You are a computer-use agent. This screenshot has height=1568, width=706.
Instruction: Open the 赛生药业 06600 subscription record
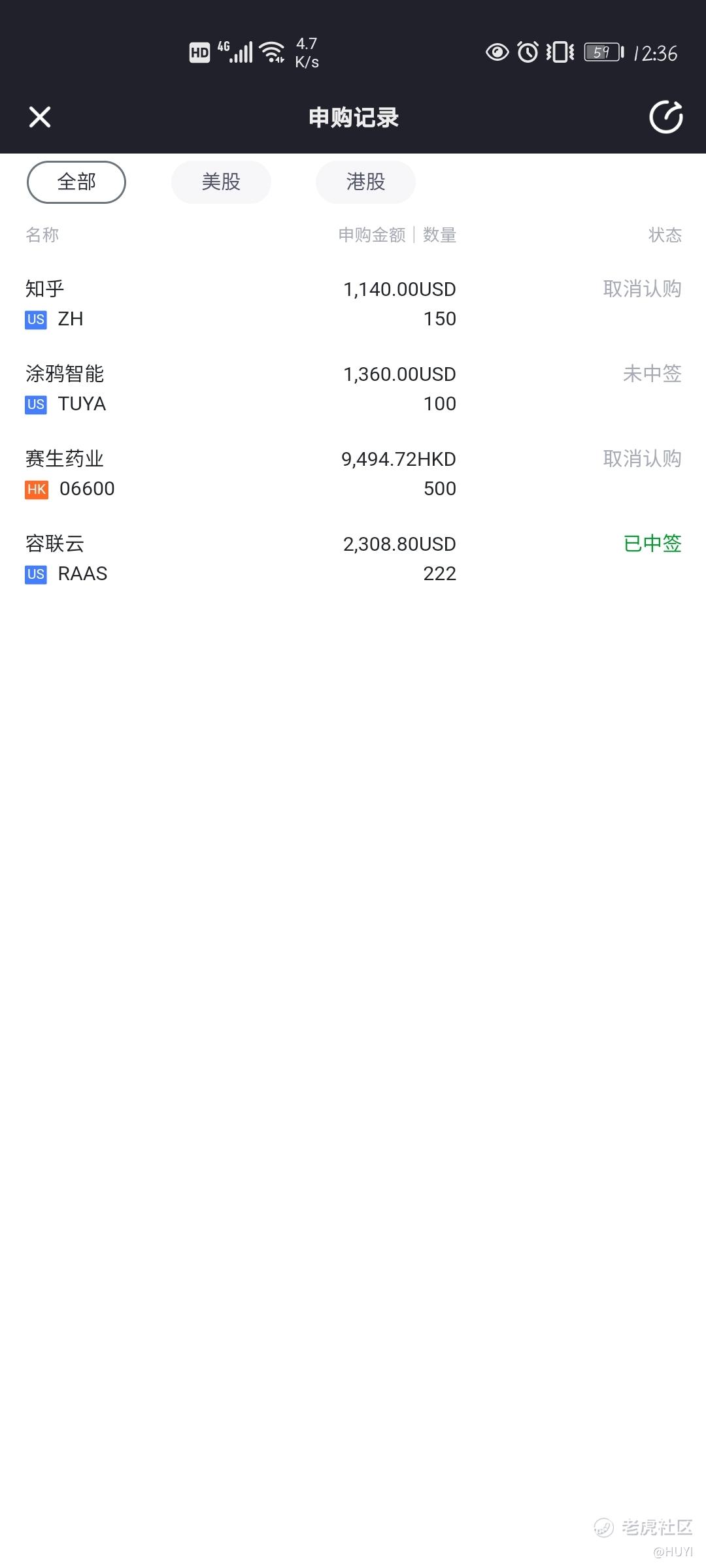pyautogui.click(x=353, y=474)
